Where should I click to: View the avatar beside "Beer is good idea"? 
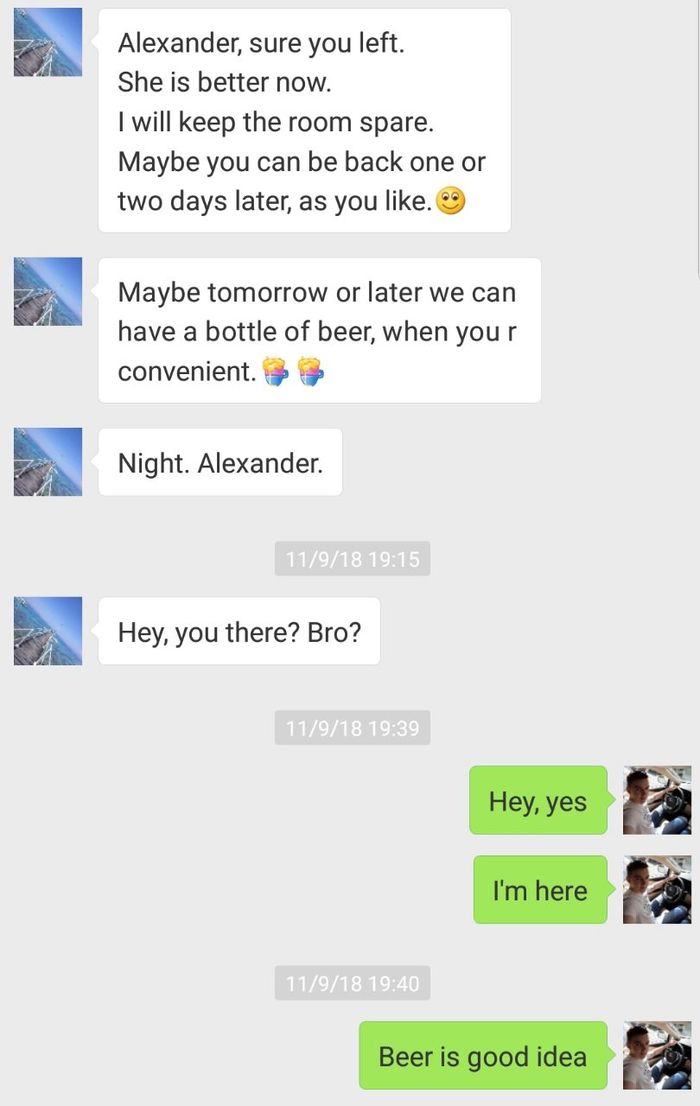pos(657,1055)
